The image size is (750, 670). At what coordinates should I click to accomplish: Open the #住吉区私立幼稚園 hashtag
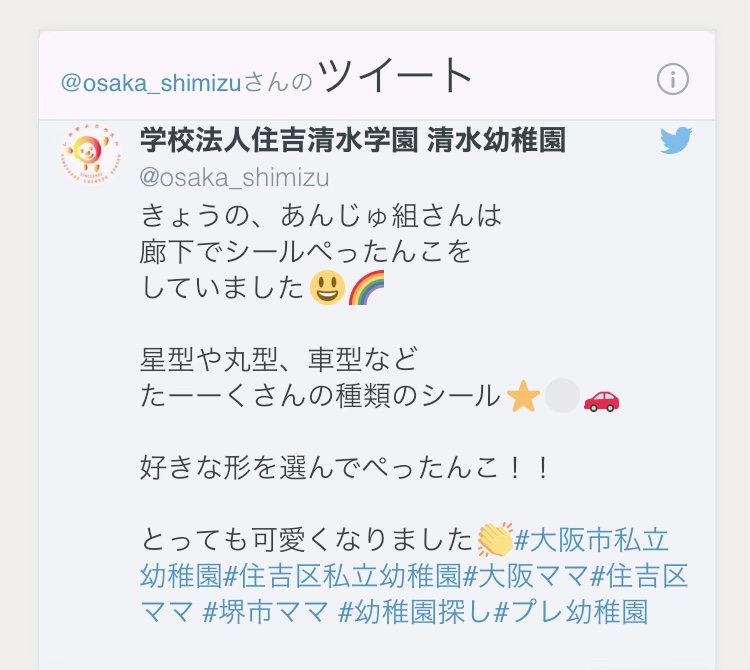point(343,577)
